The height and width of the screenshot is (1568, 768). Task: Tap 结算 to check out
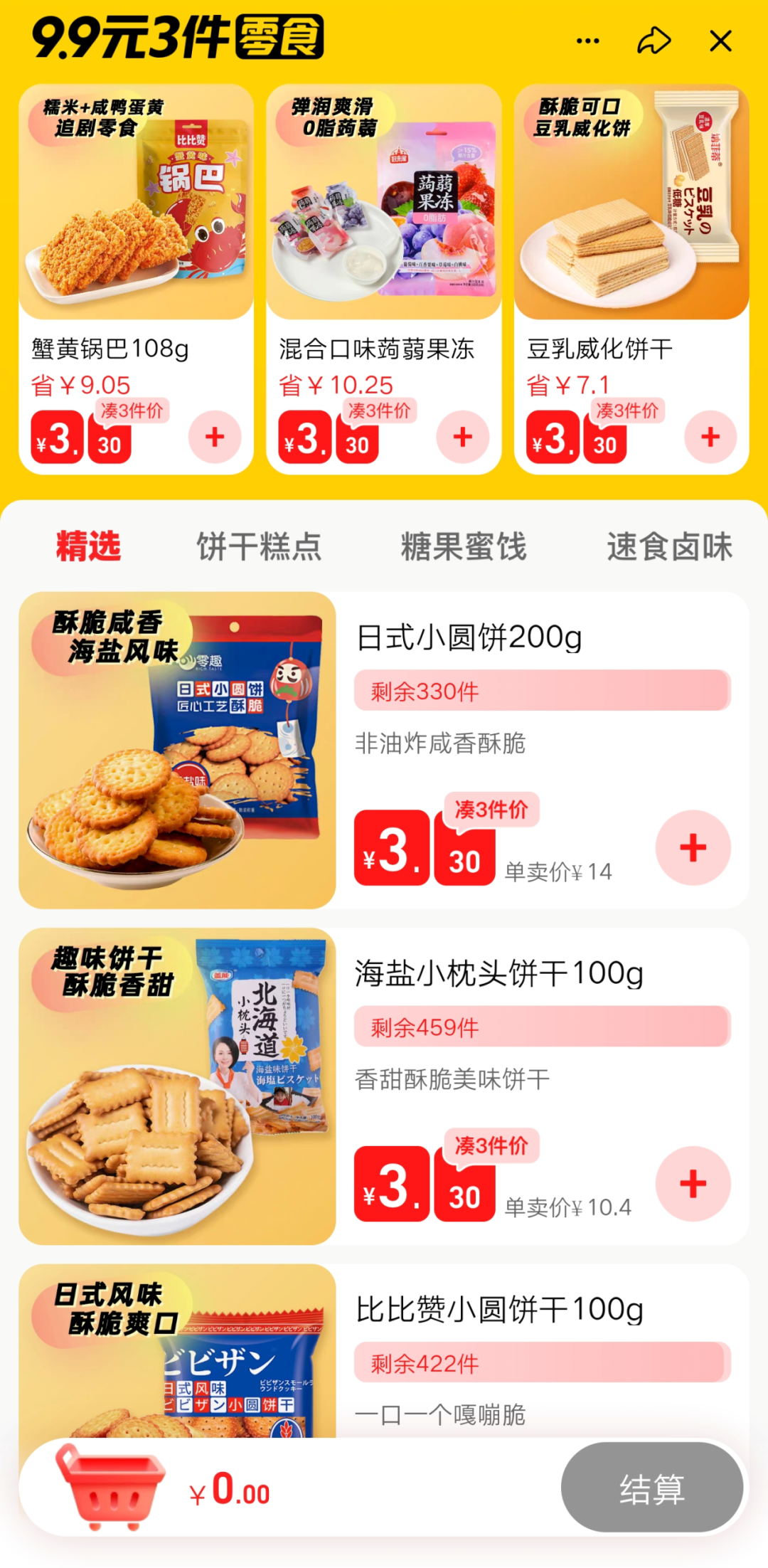[651, 1488]
